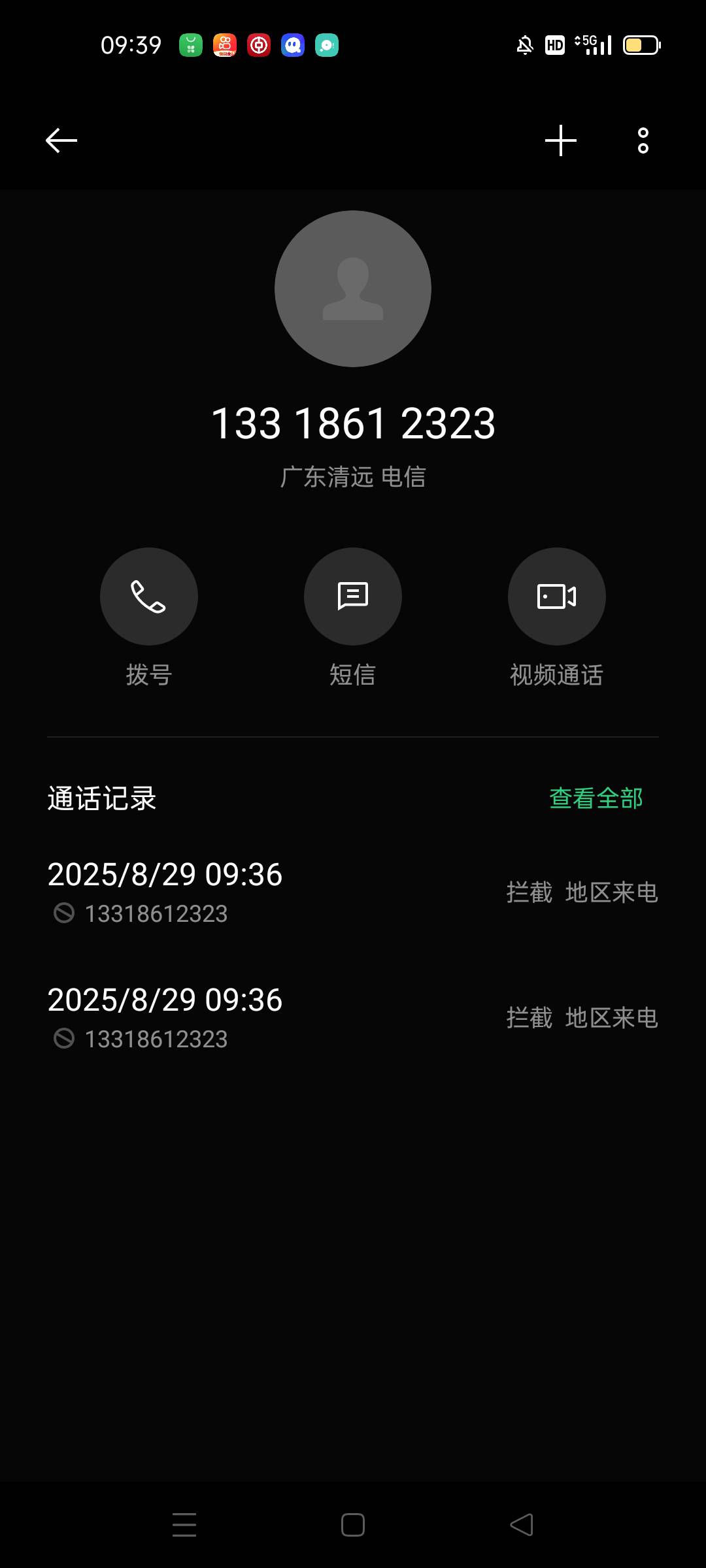Screen dimensions: 706x1568
Task: Add this number as a new contact
Action: coord(561,140)
